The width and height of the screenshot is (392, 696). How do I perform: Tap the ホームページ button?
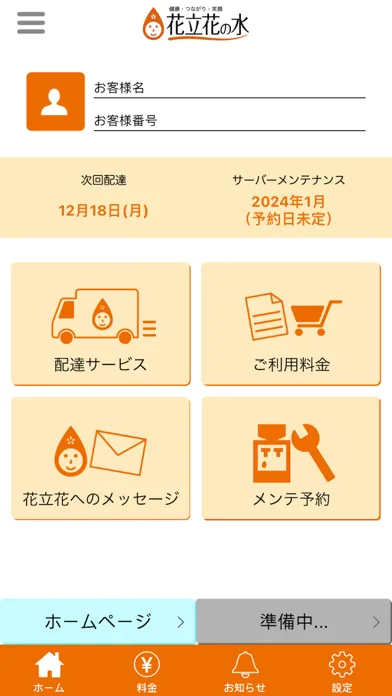[98, 621]
